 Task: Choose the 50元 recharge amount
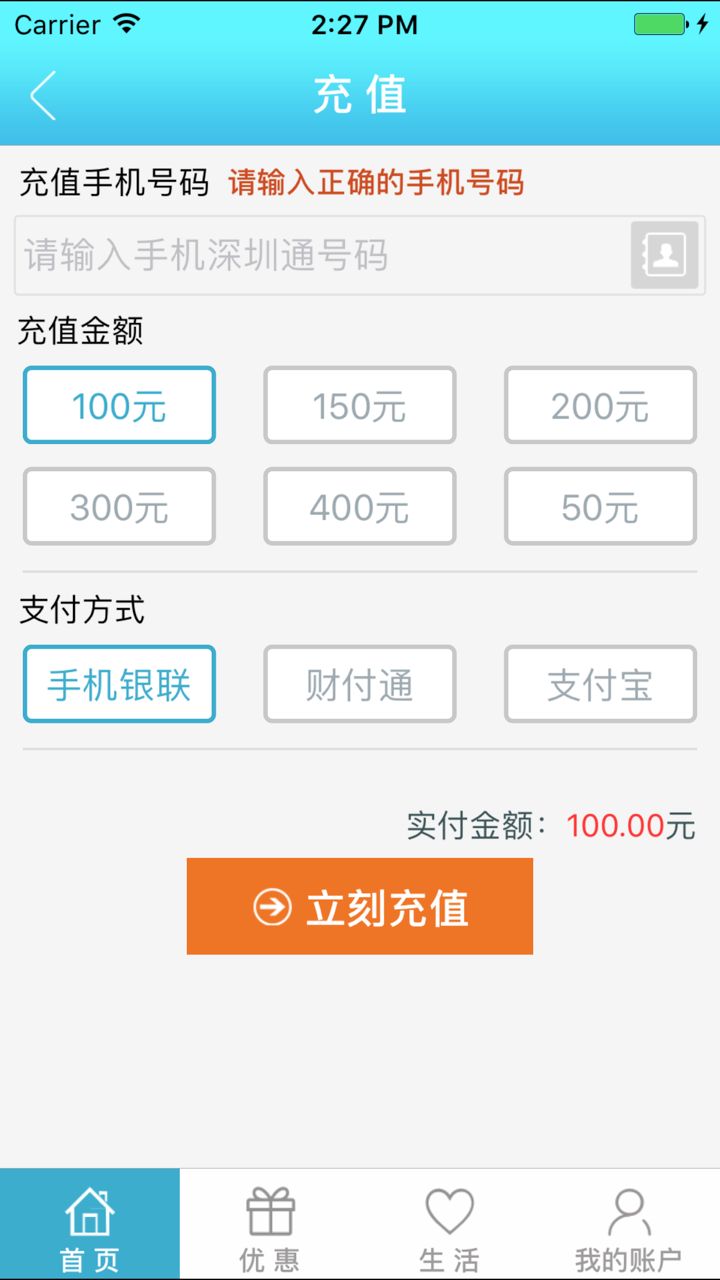click(x=599, y=506)
